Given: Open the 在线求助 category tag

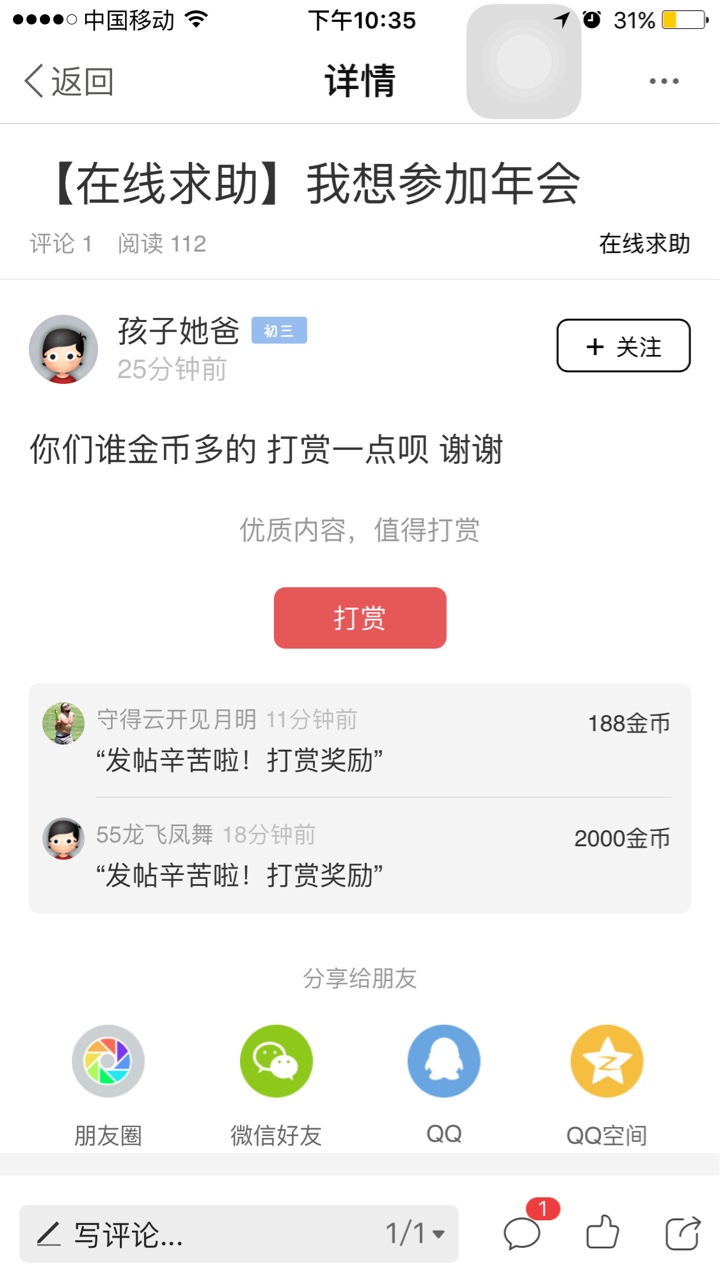Looking at the screenshot, I should point(644,243).
